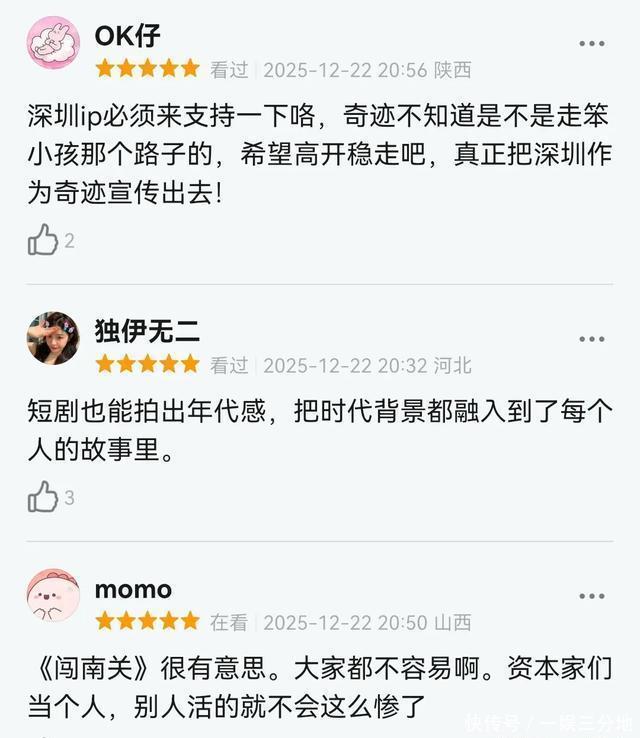View 独伊无二's profile picture
Viewport: 640px width, 738px height.
(53, 338)
